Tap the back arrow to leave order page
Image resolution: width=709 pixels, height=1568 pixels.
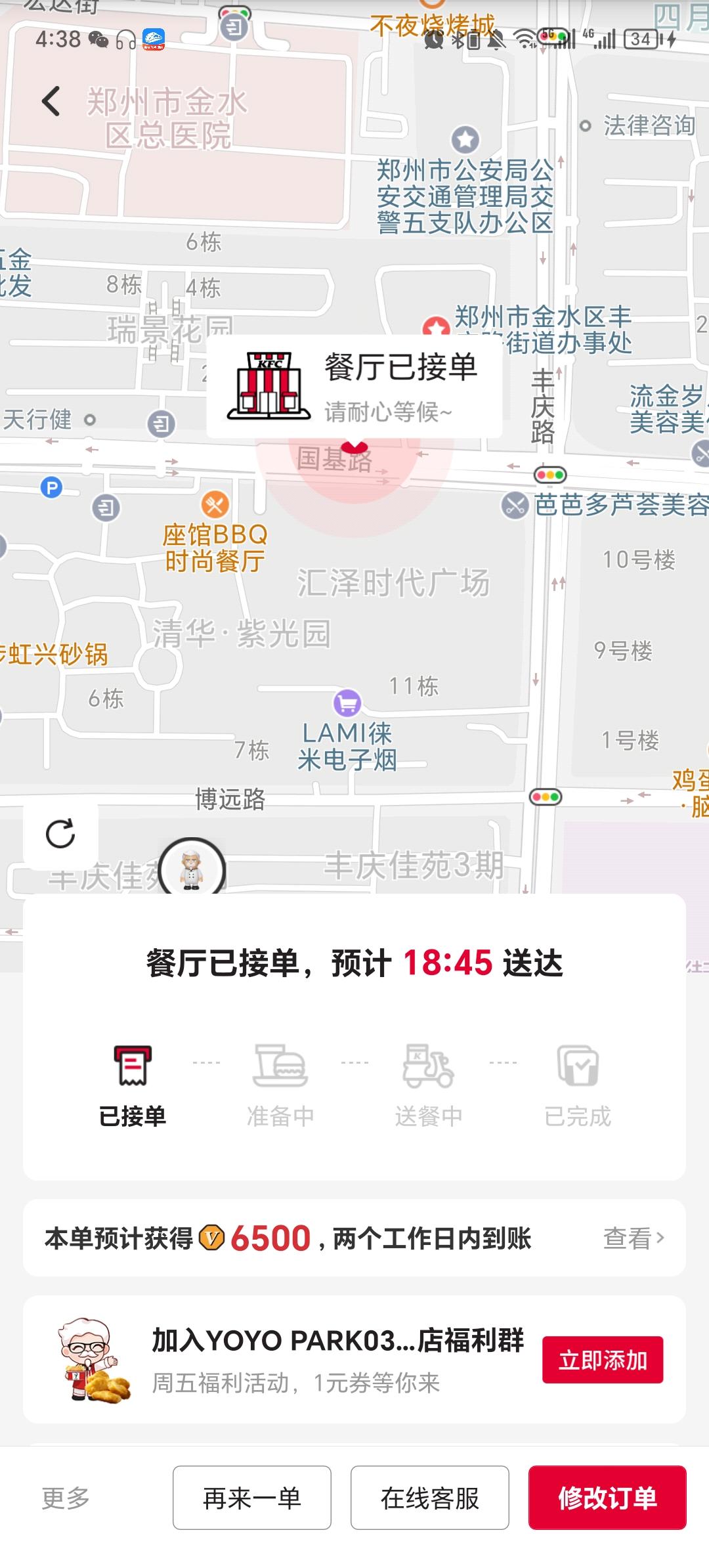(51, 102)
